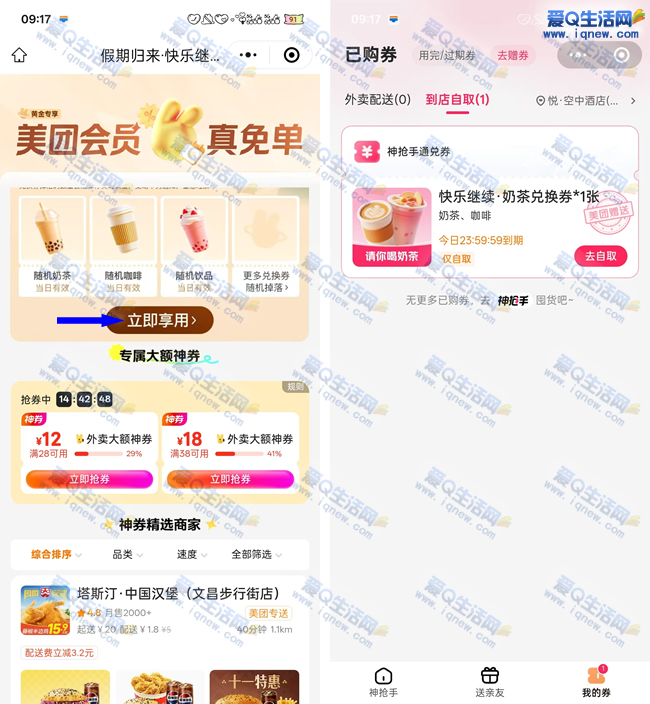Open 神抢手 in bottom navigation
This screenshot has height=704, width=650.
point(383,682)
